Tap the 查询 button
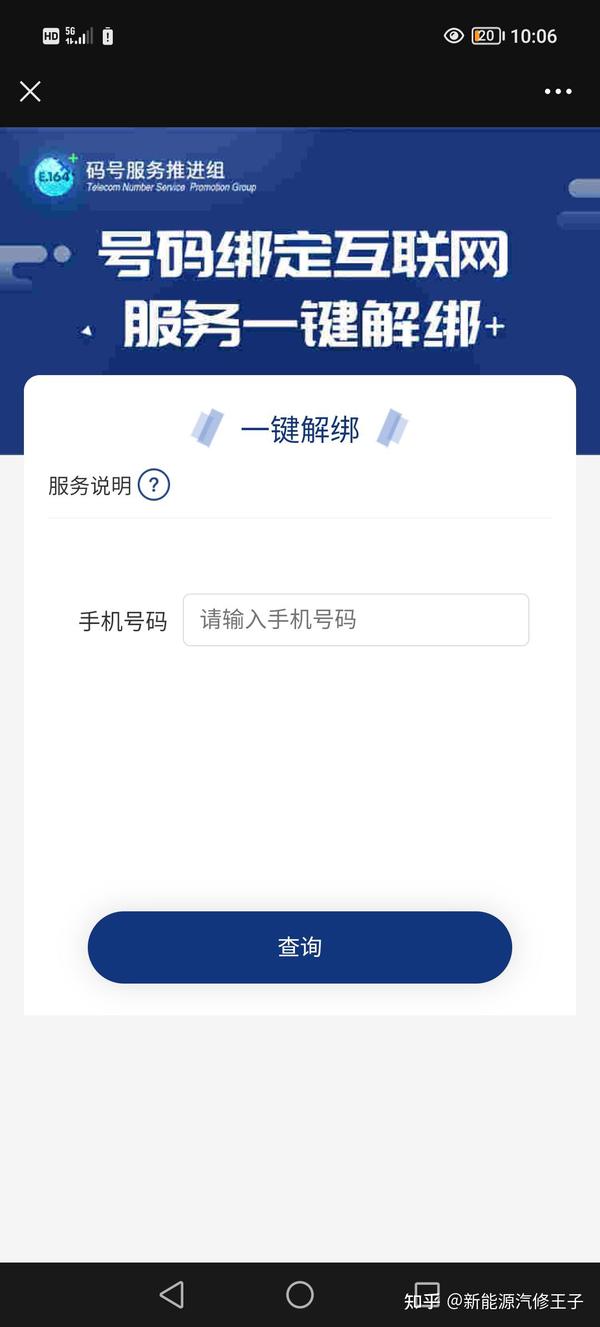Screen dimensions: 600x1327 (x=300, y=947)
